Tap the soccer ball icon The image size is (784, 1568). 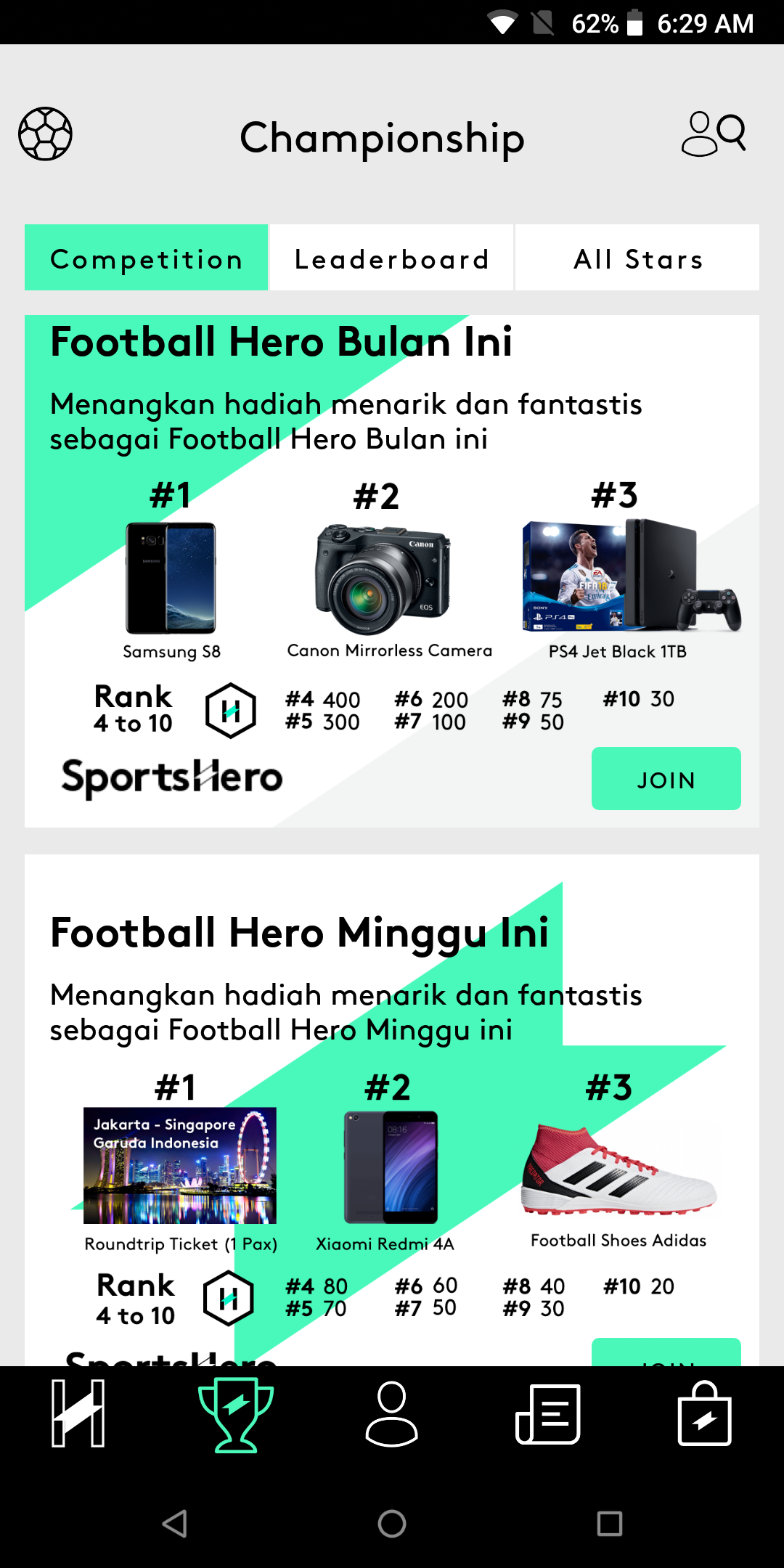point(45,134)
